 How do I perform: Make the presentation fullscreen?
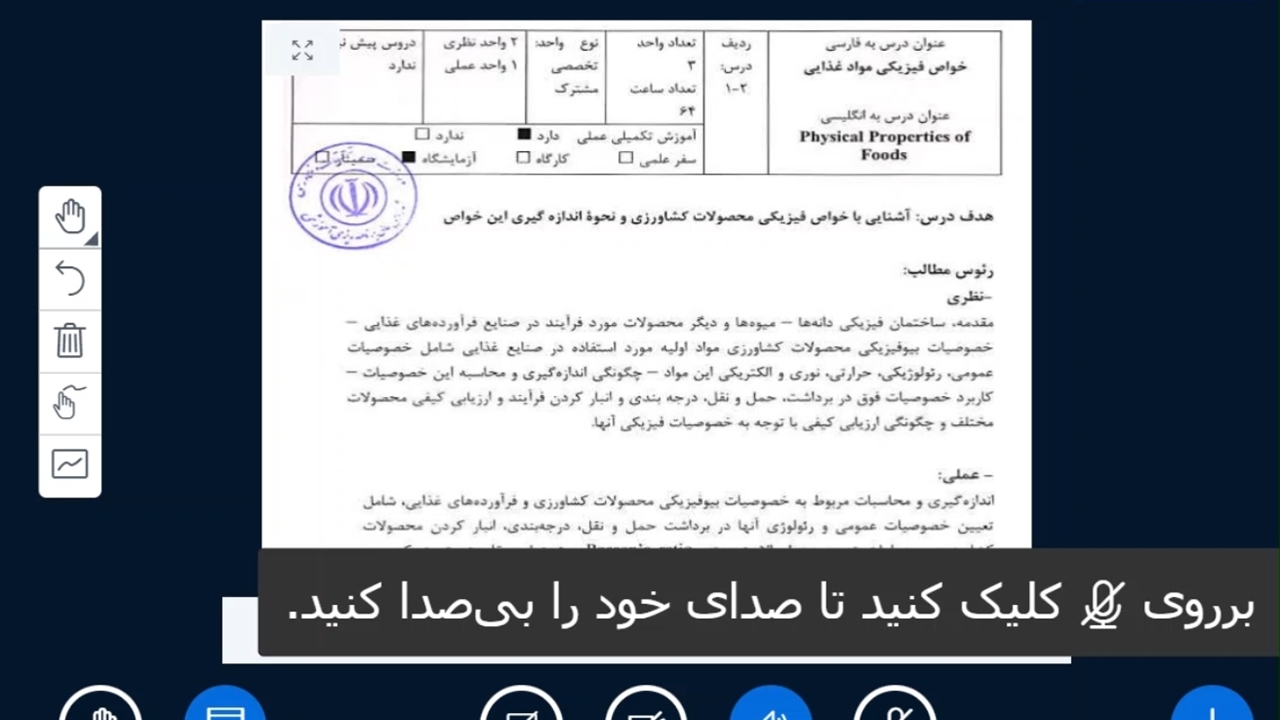pyautogui.click(x=302, y=50)
